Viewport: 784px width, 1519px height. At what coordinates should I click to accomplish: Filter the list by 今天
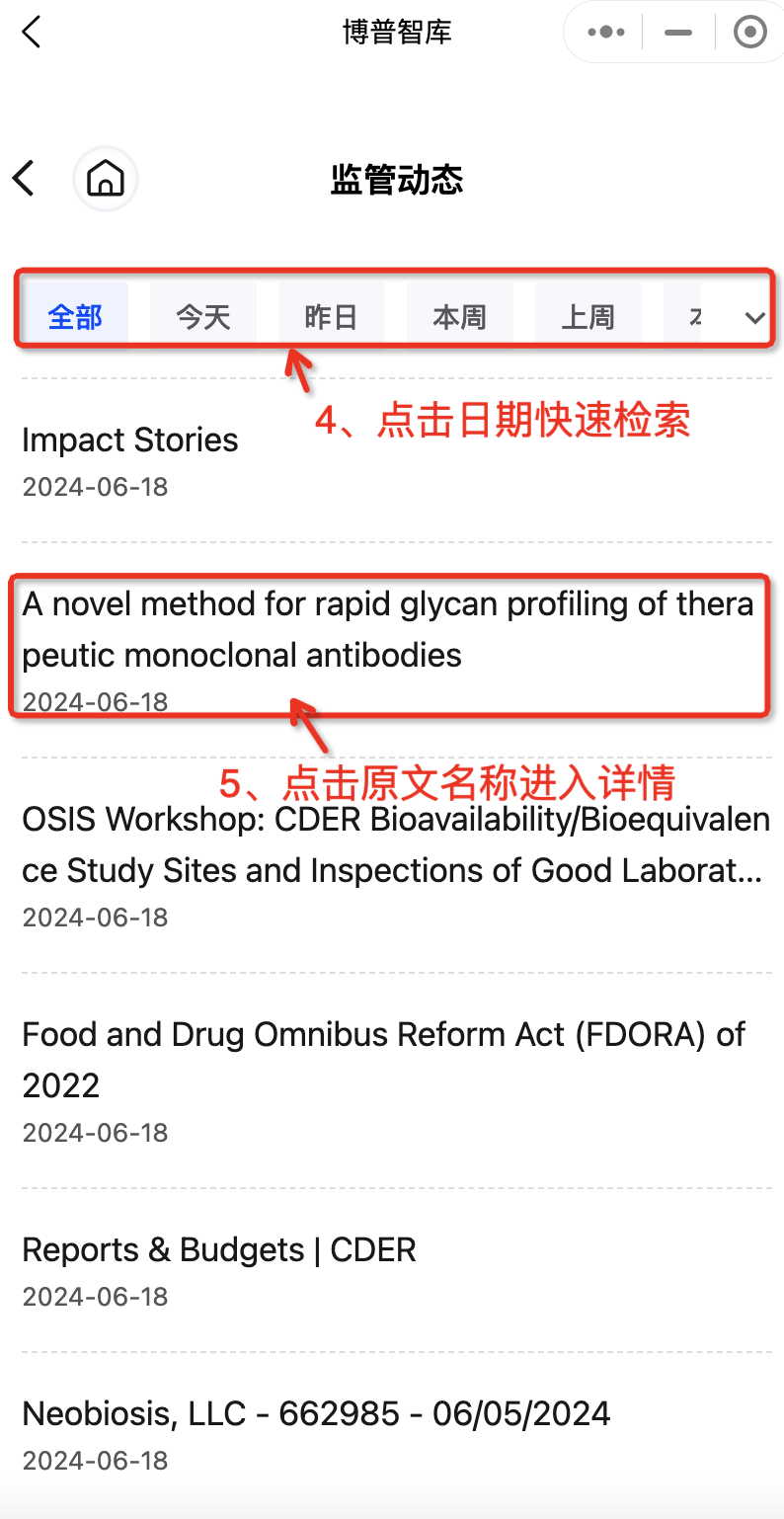tap(202, 316)
